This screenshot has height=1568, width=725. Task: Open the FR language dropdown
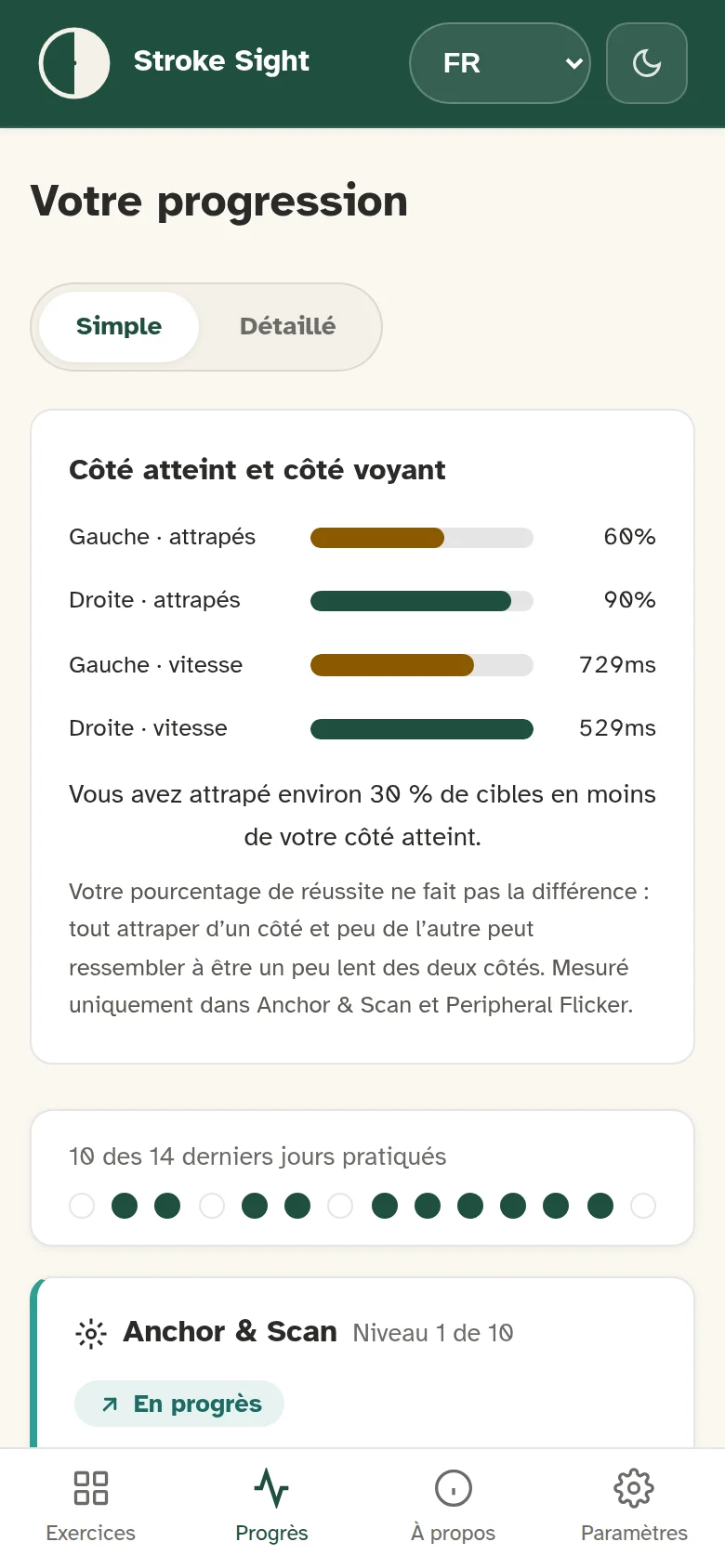[x=500, y=63]
